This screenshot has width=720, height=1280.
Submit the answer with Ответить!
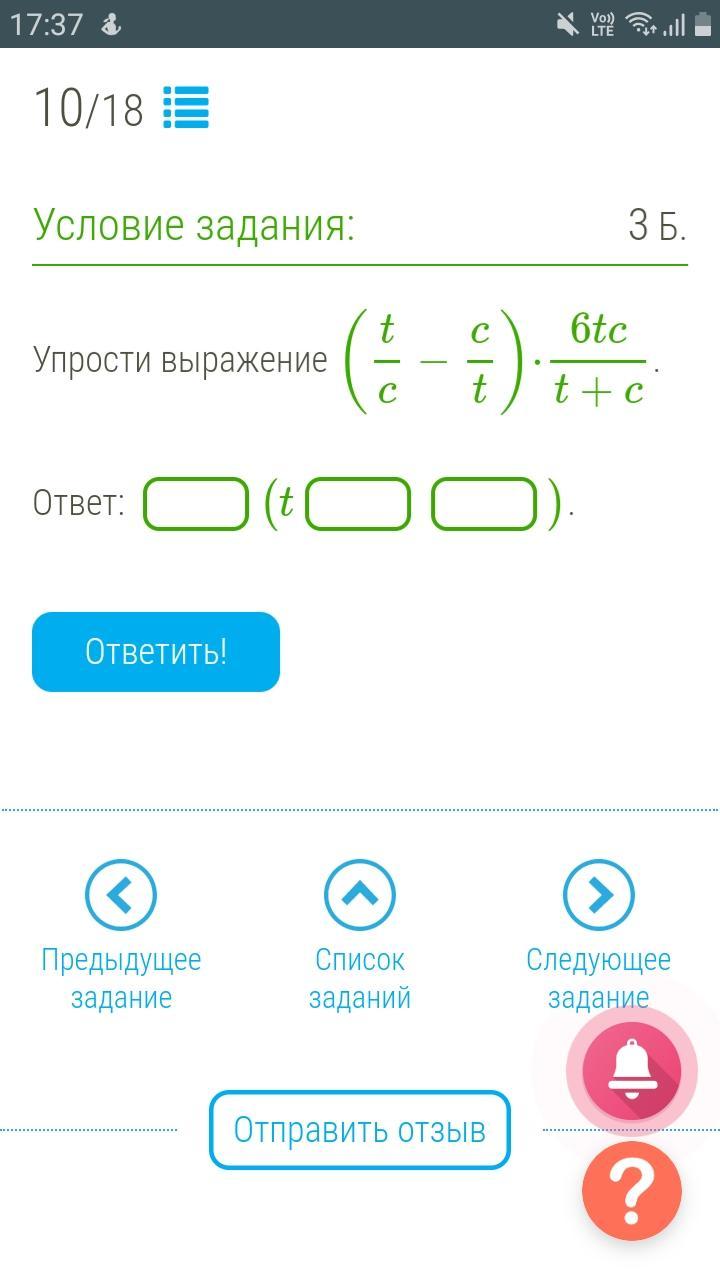pyautogui.click(x=156, y=652)
